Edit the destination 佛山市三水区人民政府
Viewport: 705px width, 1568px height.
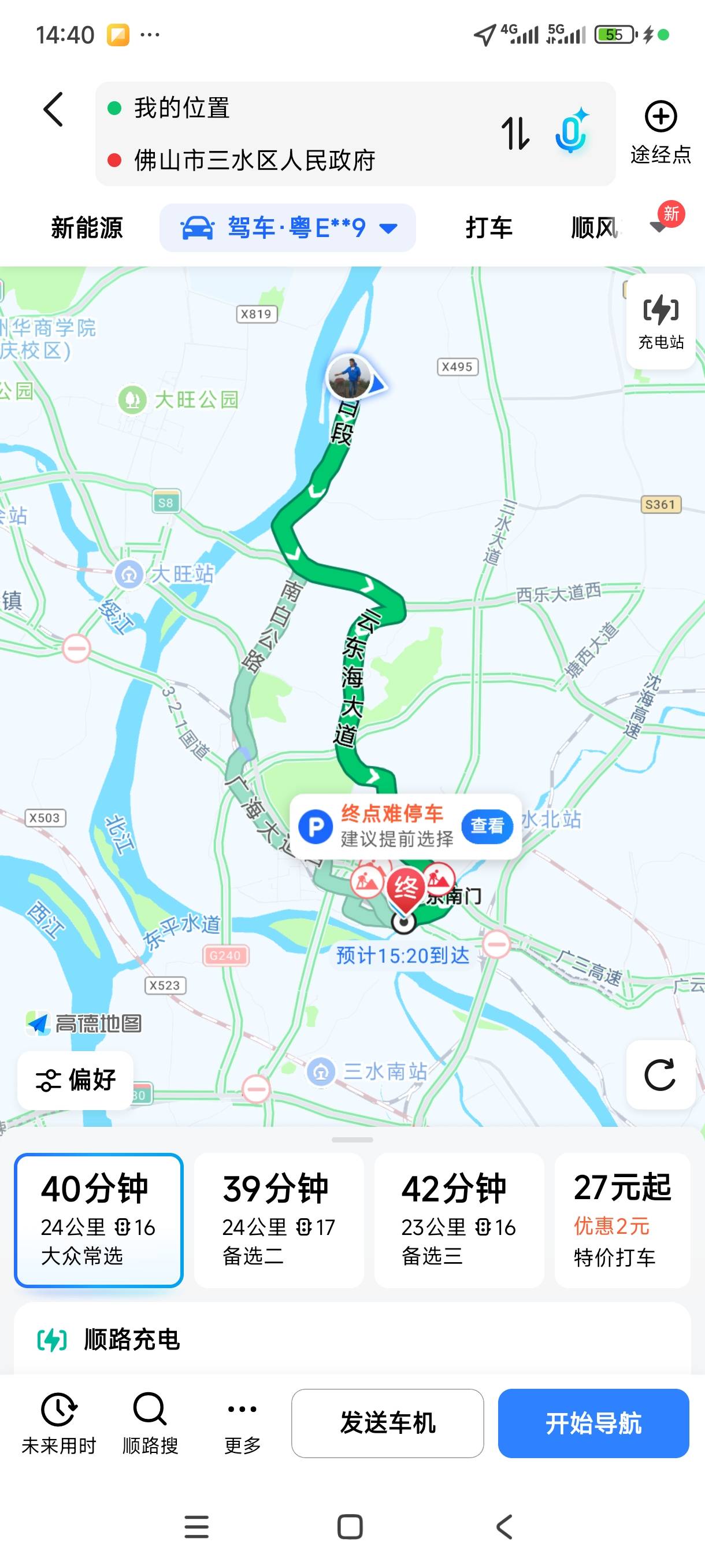click(x=254, y=161)
